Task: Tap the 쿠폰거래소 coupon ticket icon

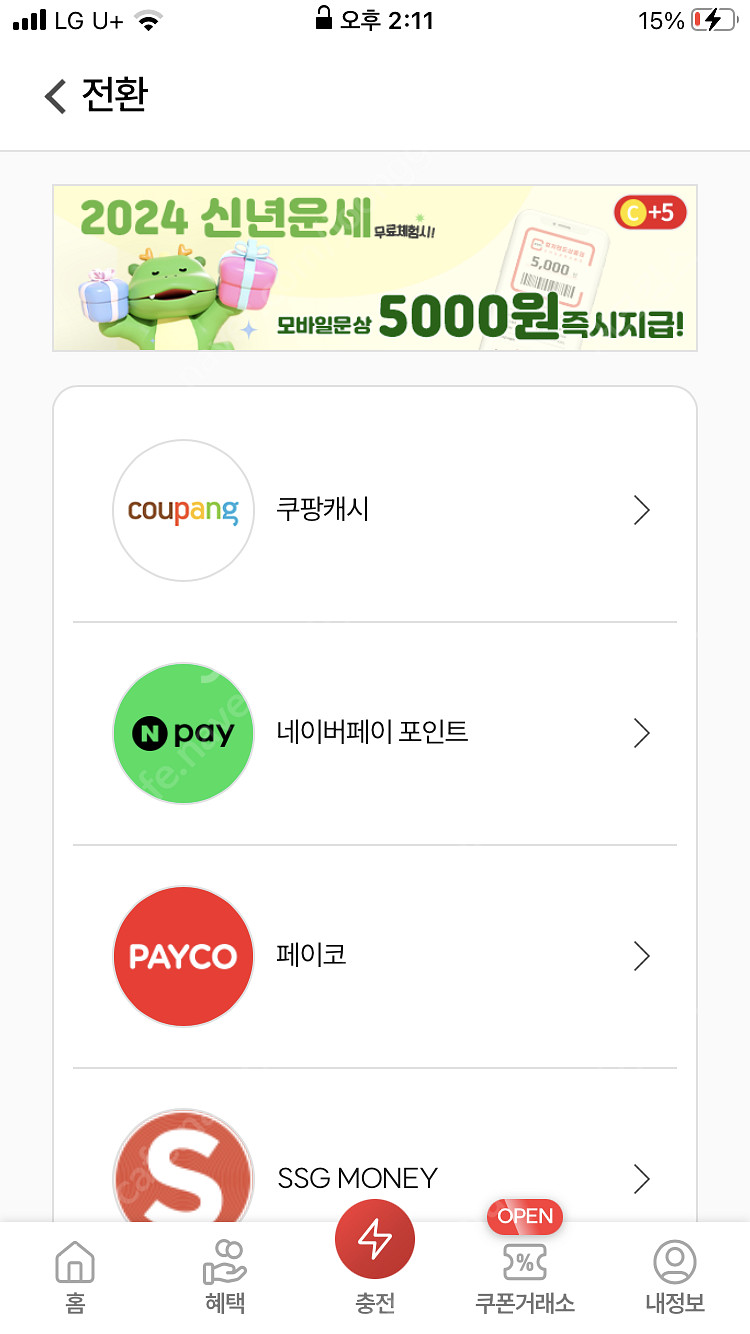Action: [525, 1262]
